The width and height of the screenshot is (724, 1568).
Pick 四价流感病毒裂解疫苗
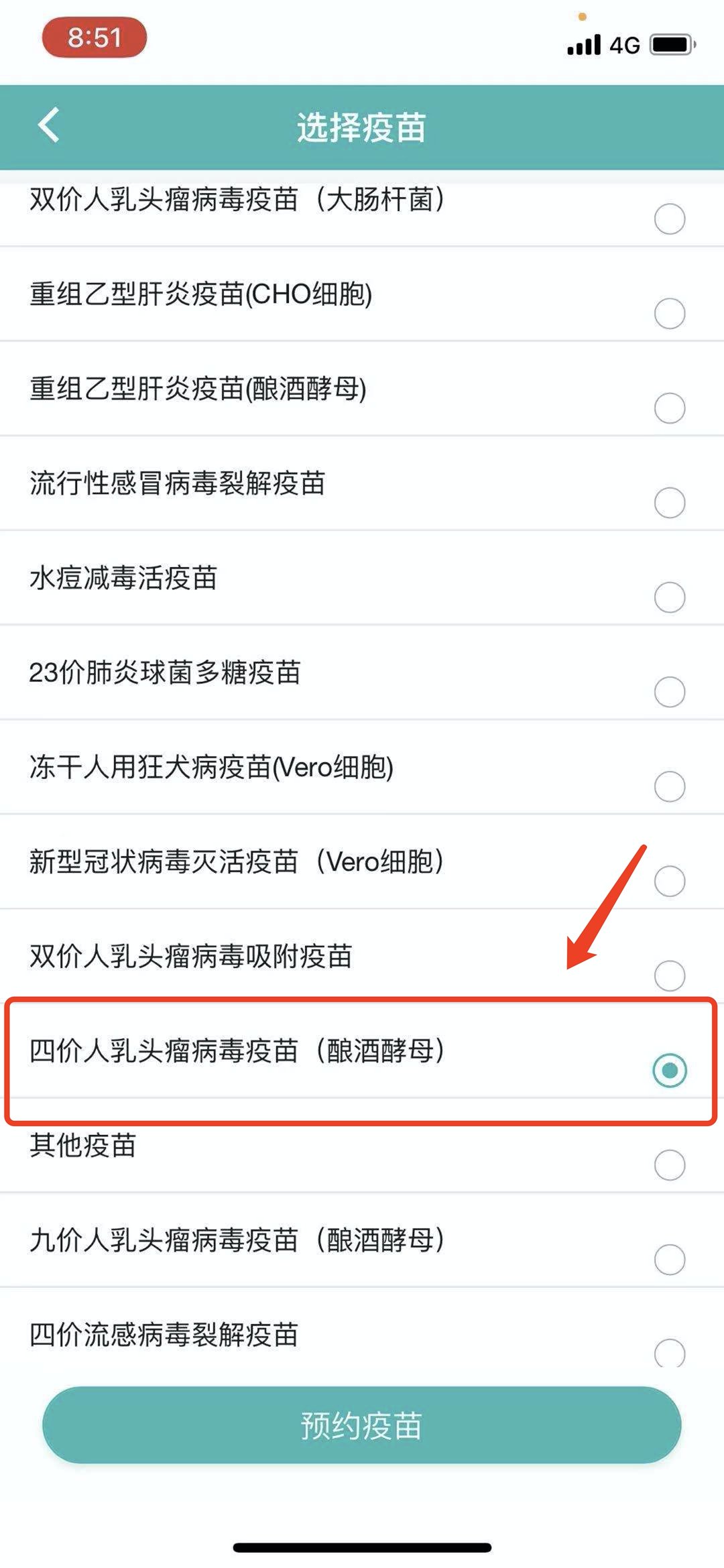point(669,1351)
